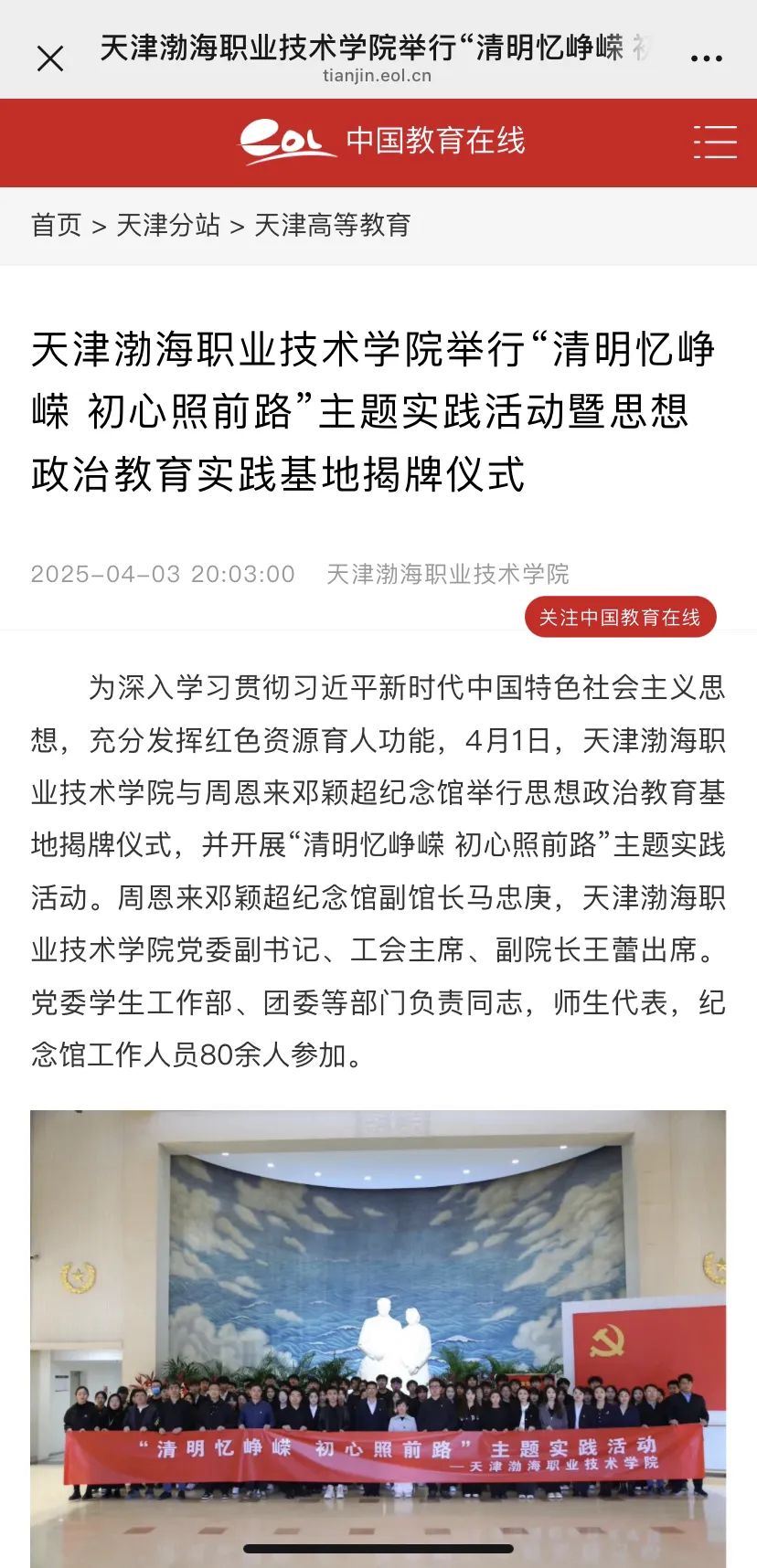Viewport: 757px width, 1568px height.
Task: View the group photo in the article
Action: point(378,1334)
